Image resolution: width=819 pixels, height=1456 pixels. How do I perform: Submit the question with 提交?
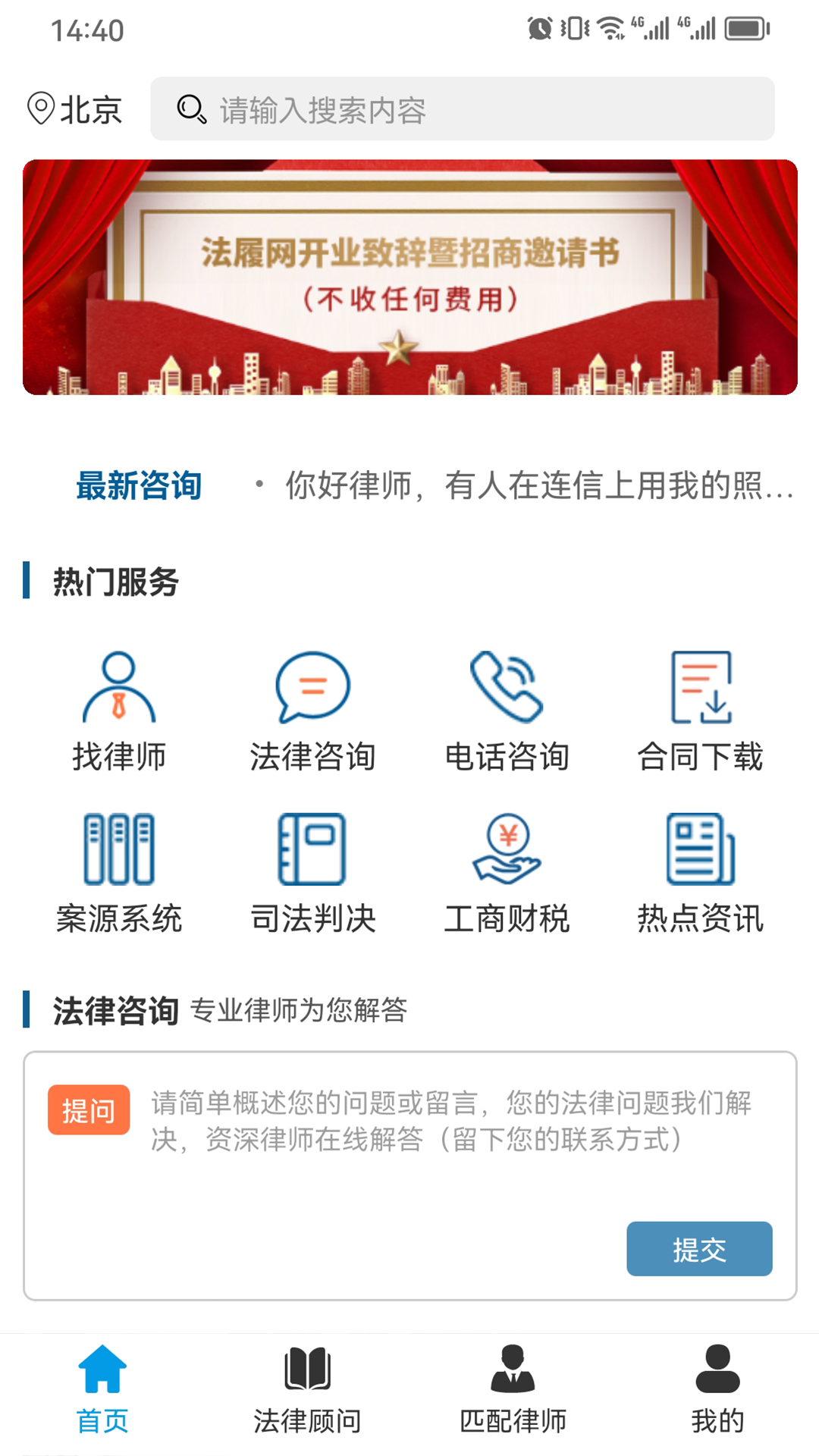(x=699, y=1249)
